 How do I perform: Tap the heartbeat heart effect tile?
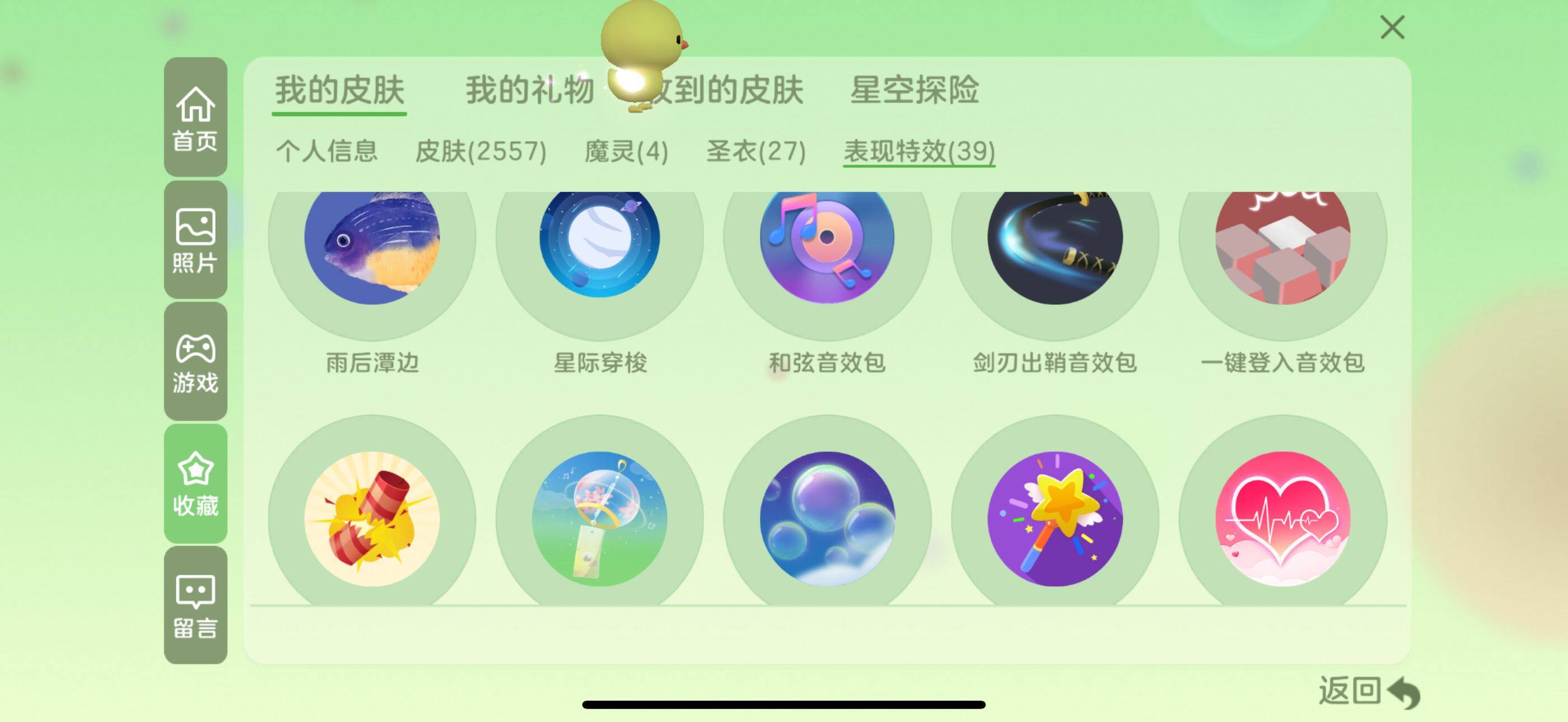[1282, 519]
